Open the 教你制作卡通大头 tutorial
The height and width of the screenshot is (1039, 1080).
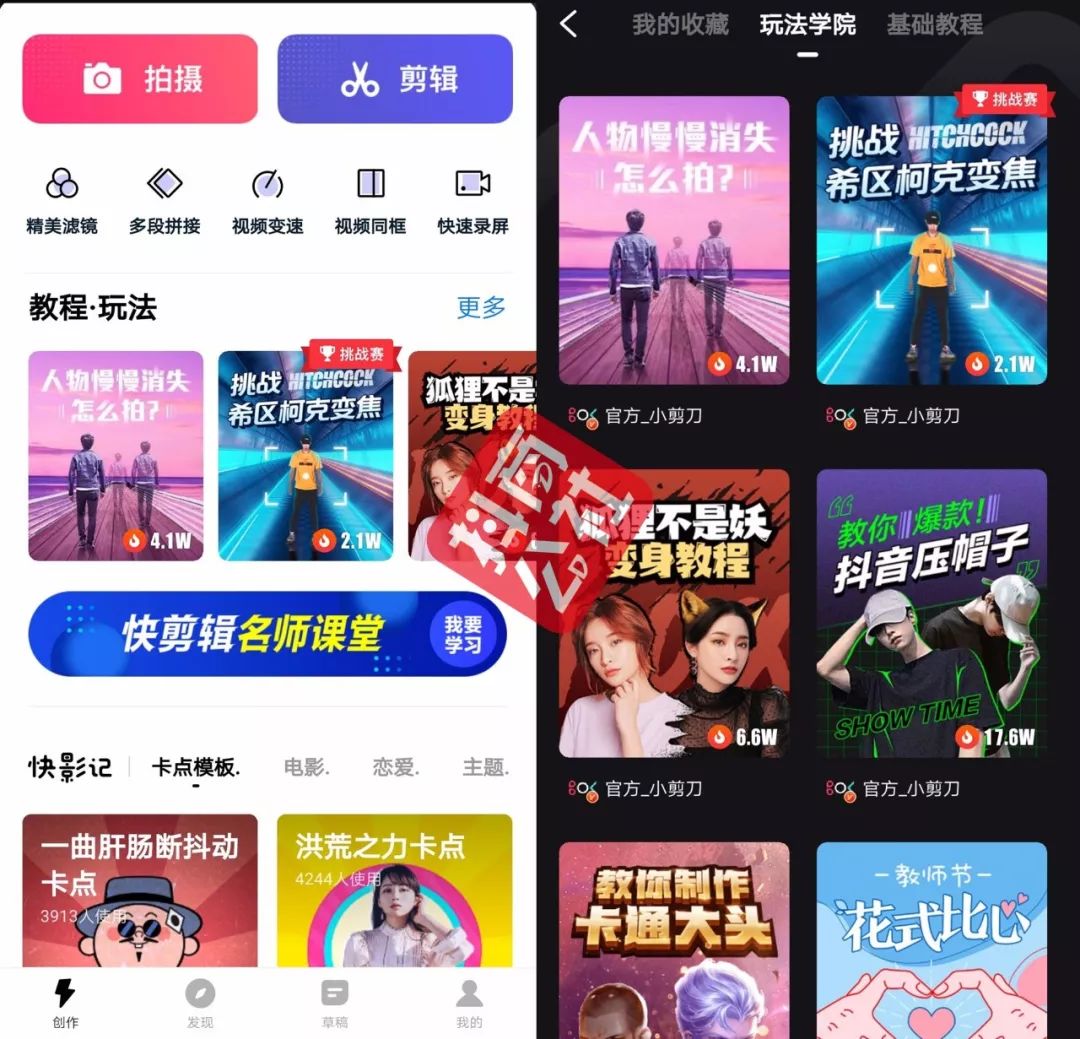click(x=674, y=940)
